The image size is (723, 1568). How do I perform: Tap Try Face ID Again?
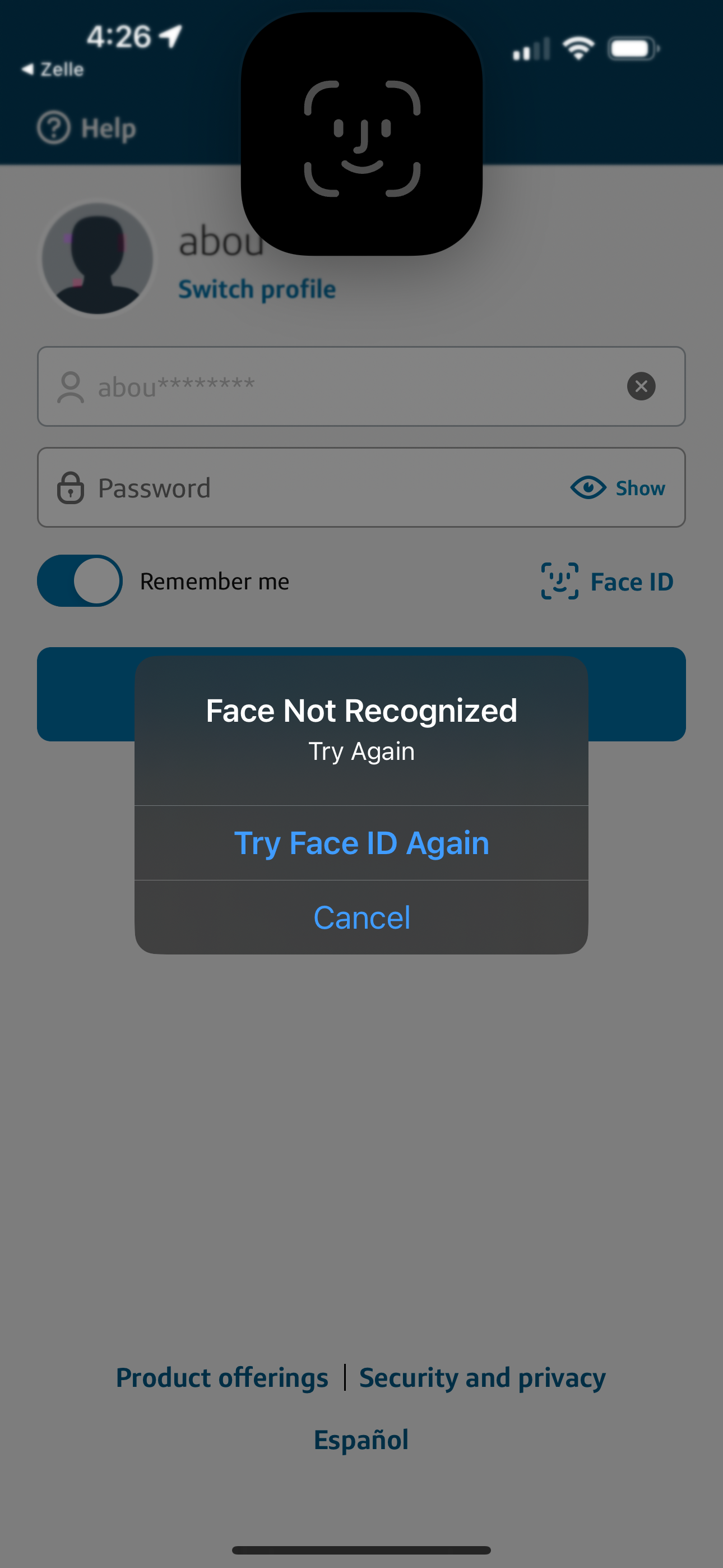pyautogui.click(x=361, y=842)
